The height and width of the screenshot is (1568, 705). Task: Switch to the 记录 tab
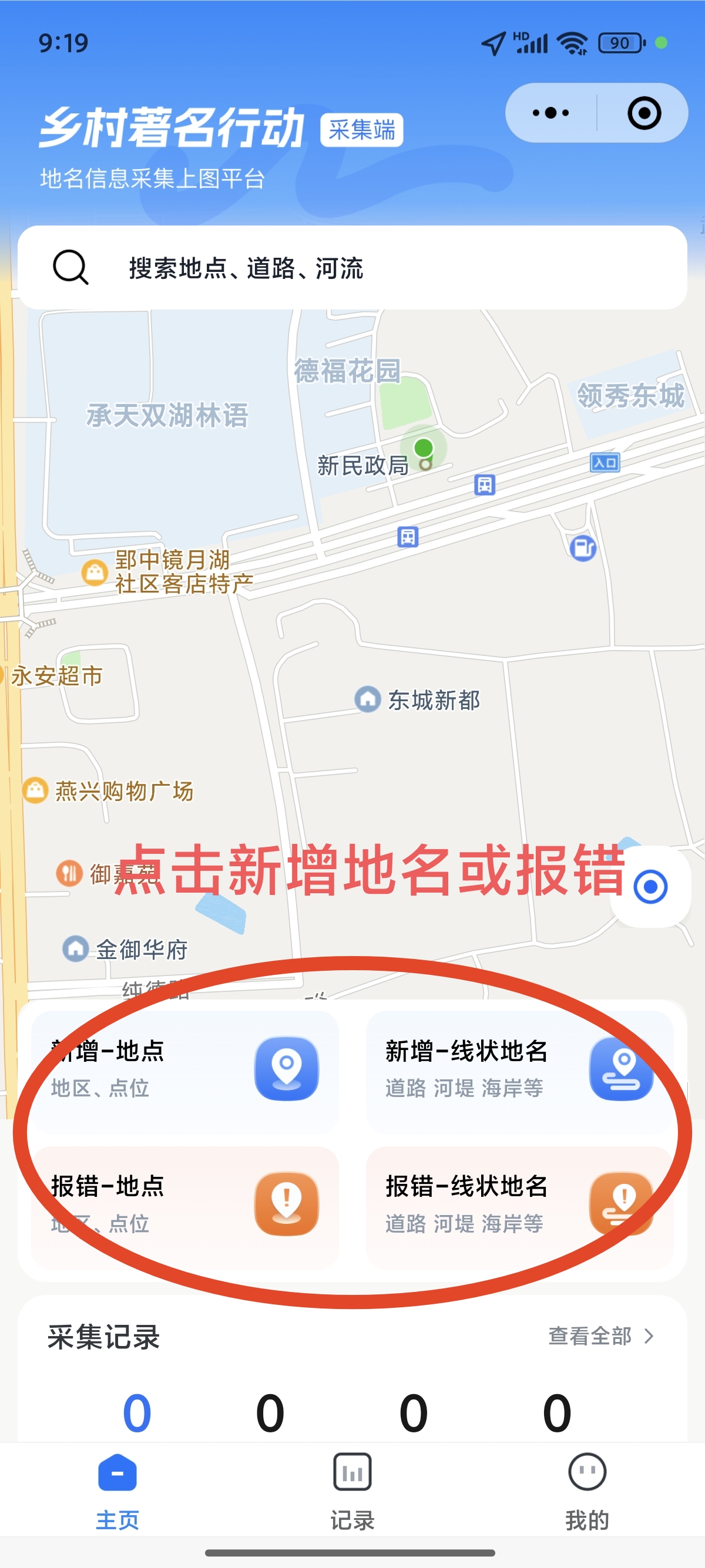coord(352,1490)
